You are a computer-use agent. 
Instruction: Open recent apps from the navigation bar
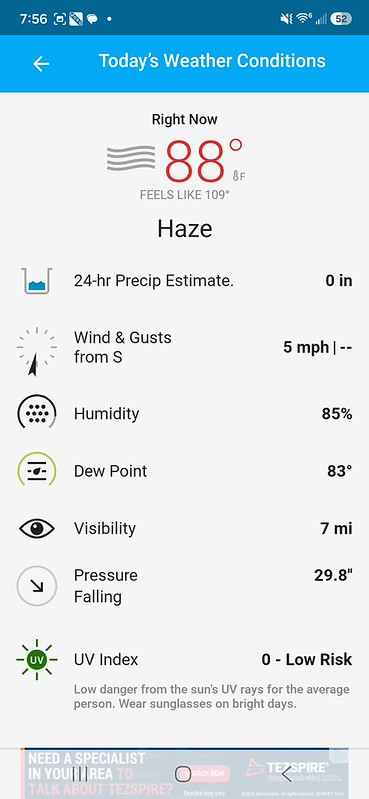click(80, 774)
